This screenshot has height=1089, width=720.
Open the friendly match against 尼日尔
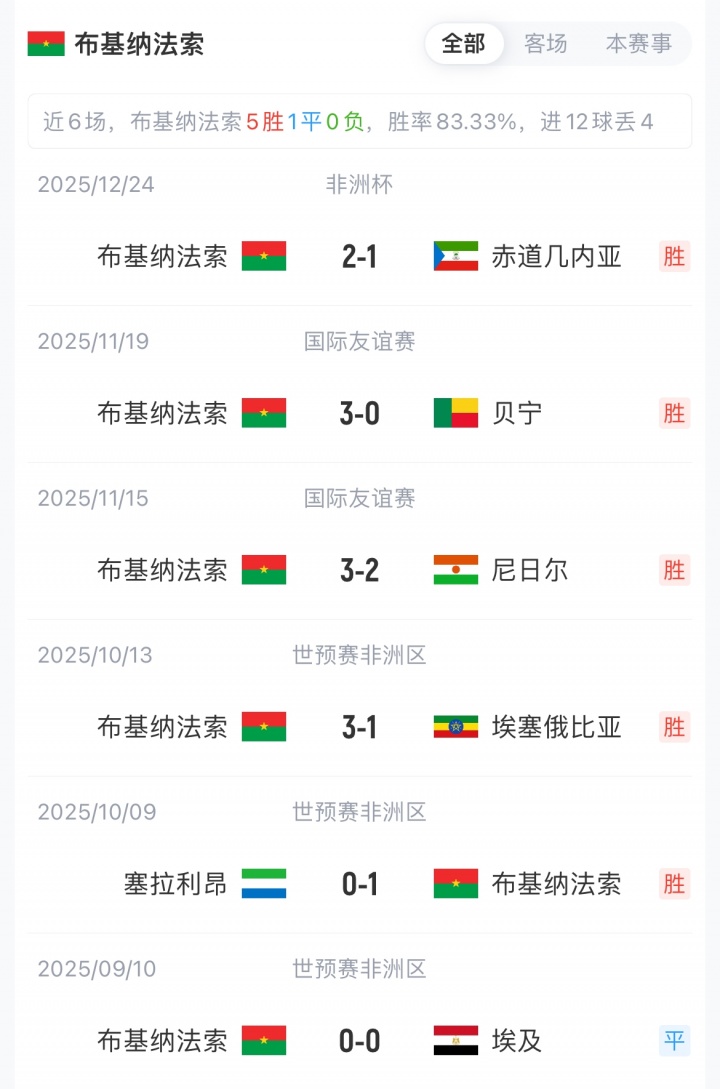pos(360,570)
